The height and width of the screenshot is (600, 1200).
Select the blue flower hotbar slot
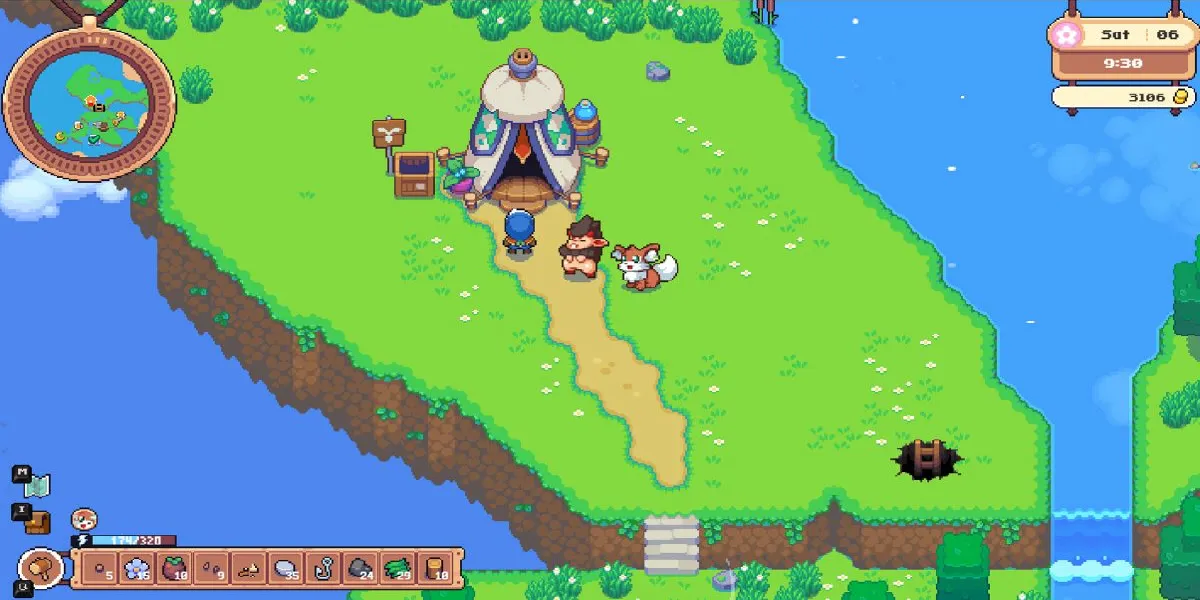point(135,568)
